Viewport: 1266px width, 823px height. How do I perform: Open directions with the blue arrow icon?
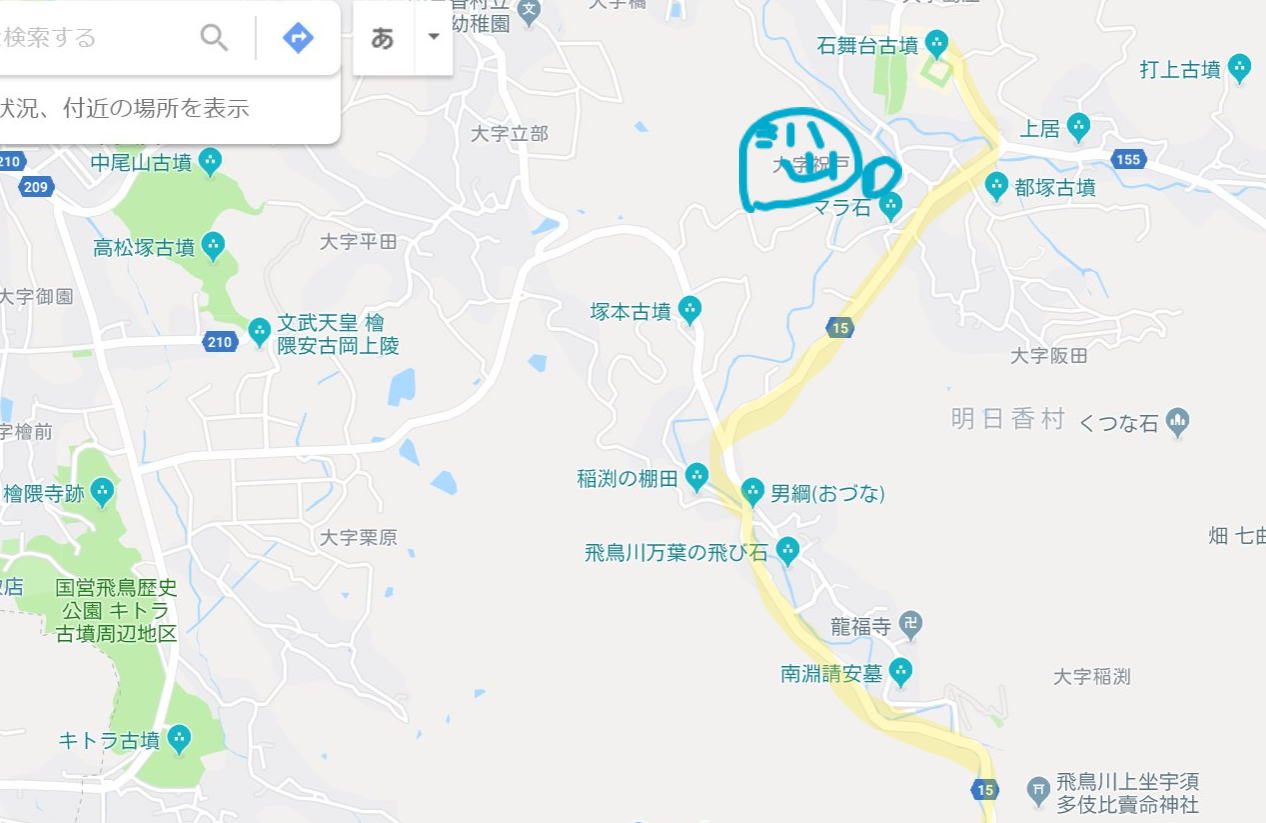tap(298, 38)
